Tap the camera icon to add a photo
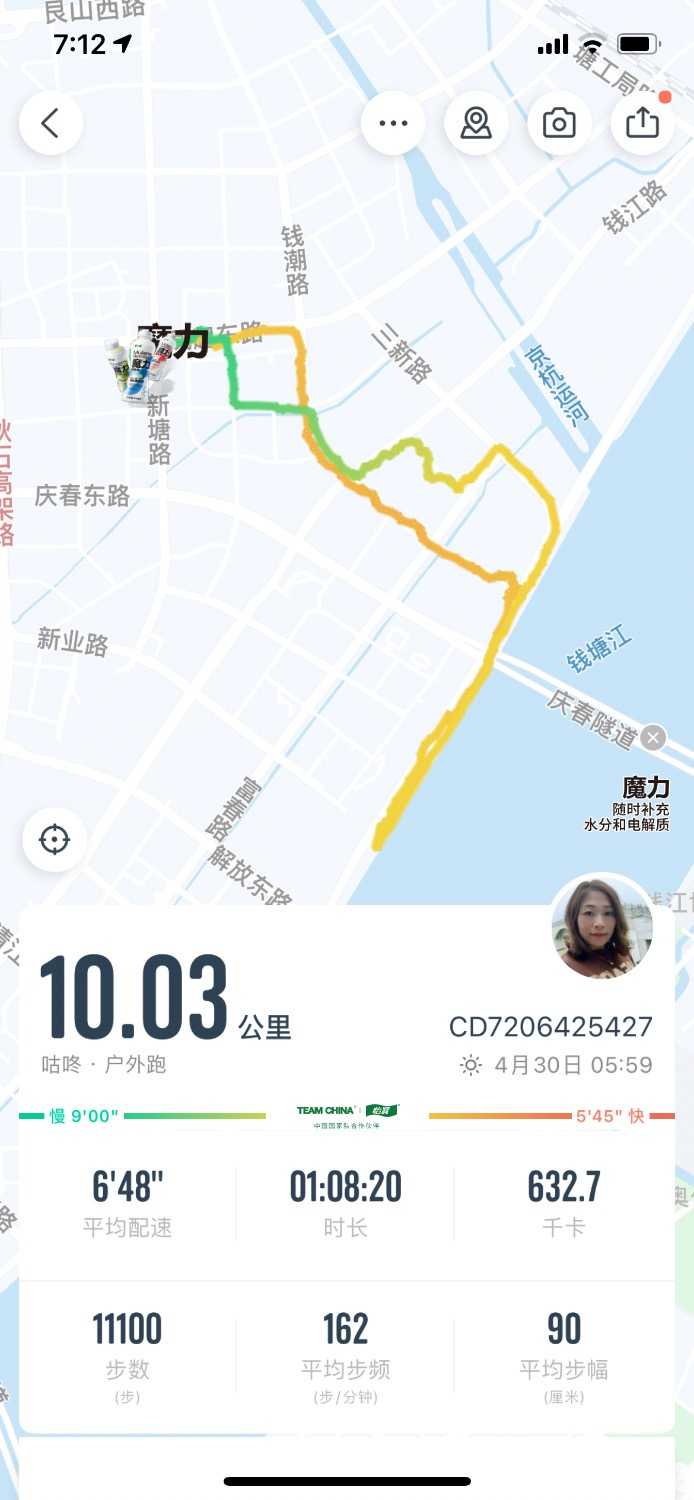The width and height of the screenshot is (694, 1500). click(559, 123)
